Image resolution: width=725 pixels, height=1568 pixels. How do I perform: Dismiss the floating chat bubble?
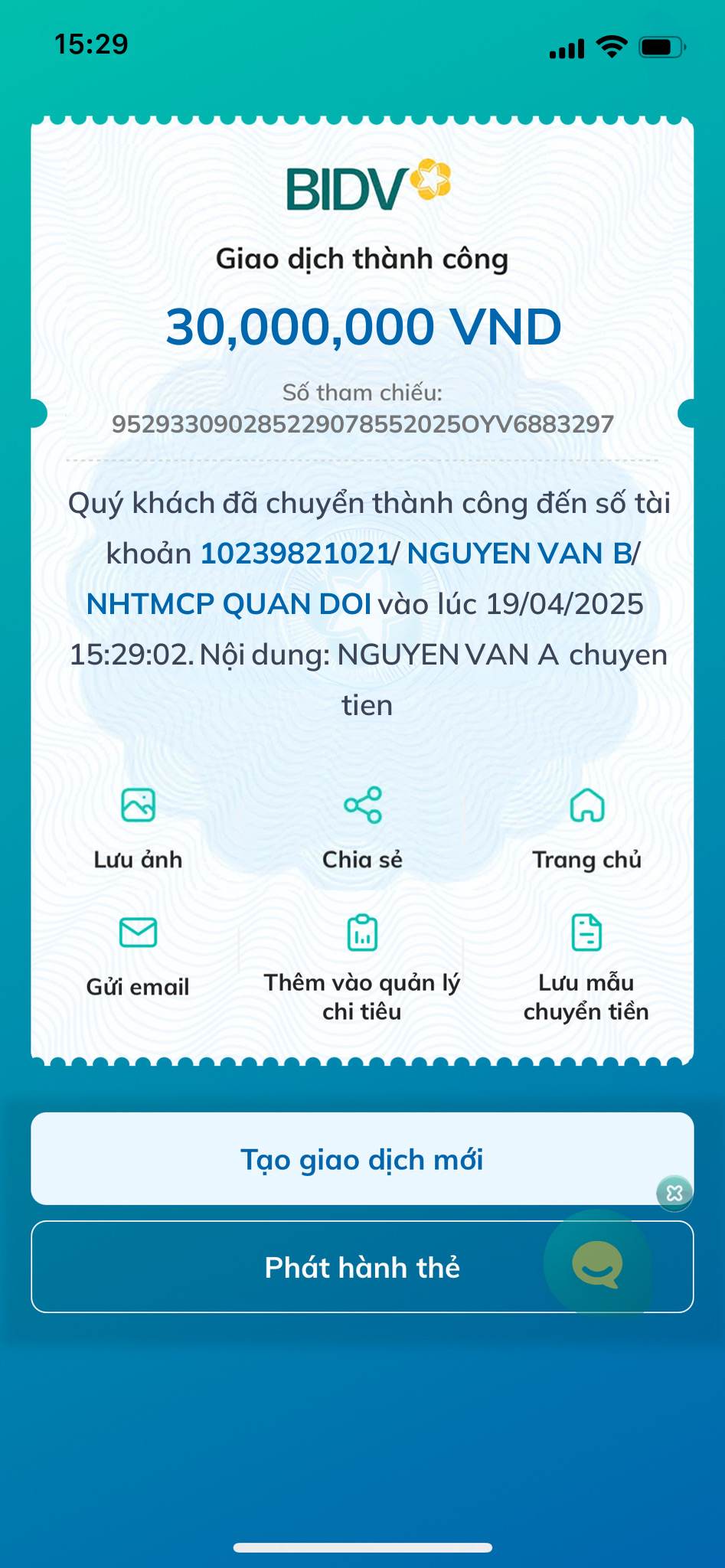coord(674,1192)
